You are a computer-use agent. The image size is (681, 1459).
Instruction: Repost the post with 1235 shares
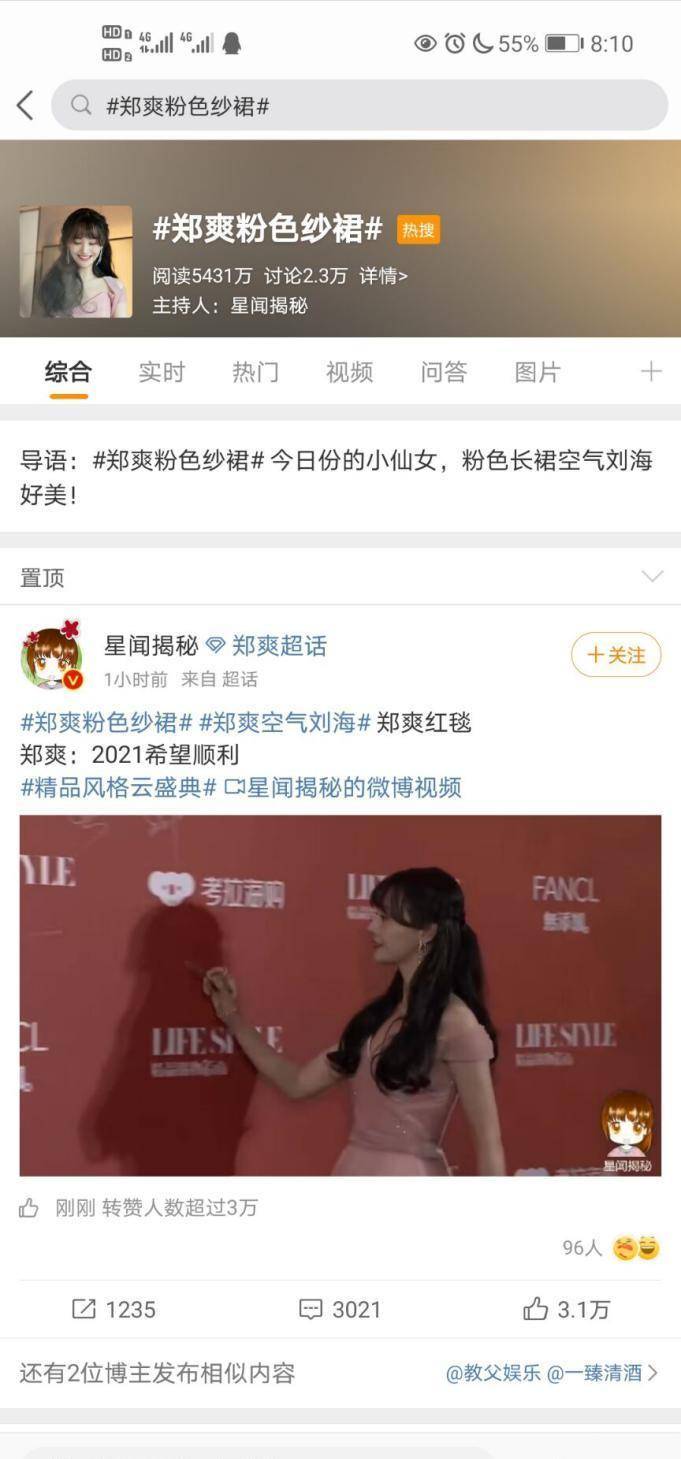coord(114,1309)
